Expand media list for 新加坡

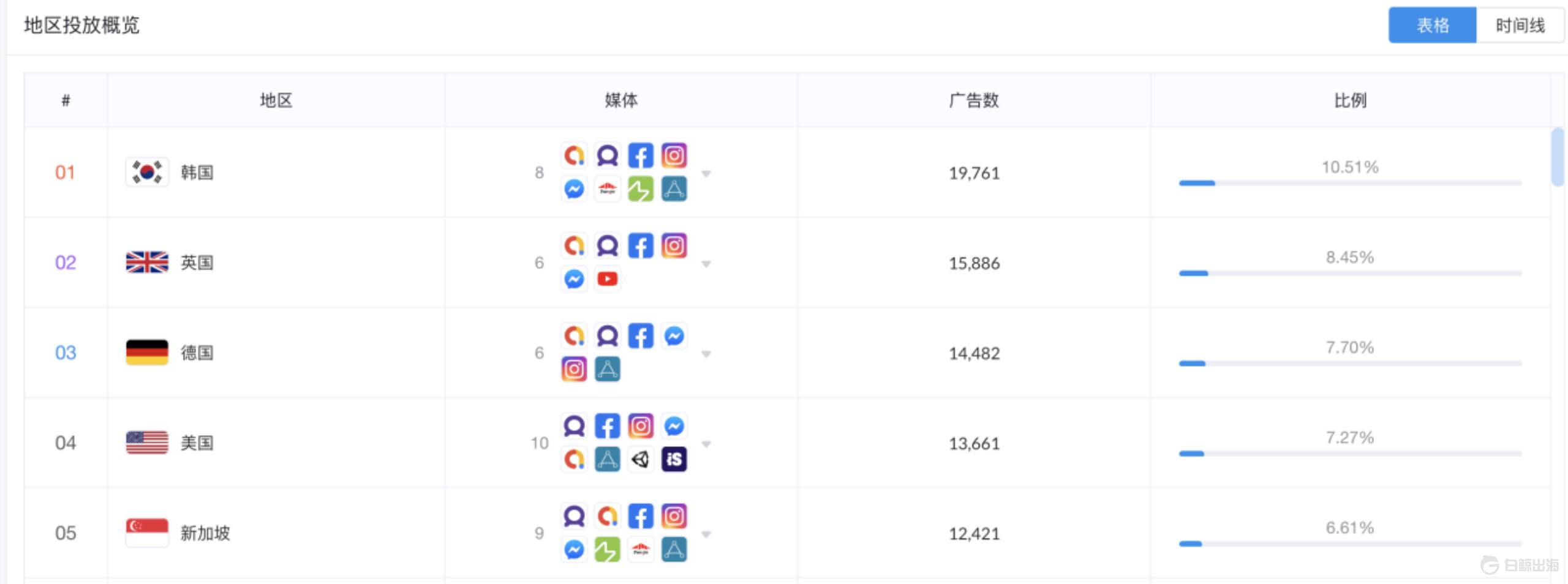(706, 534)
